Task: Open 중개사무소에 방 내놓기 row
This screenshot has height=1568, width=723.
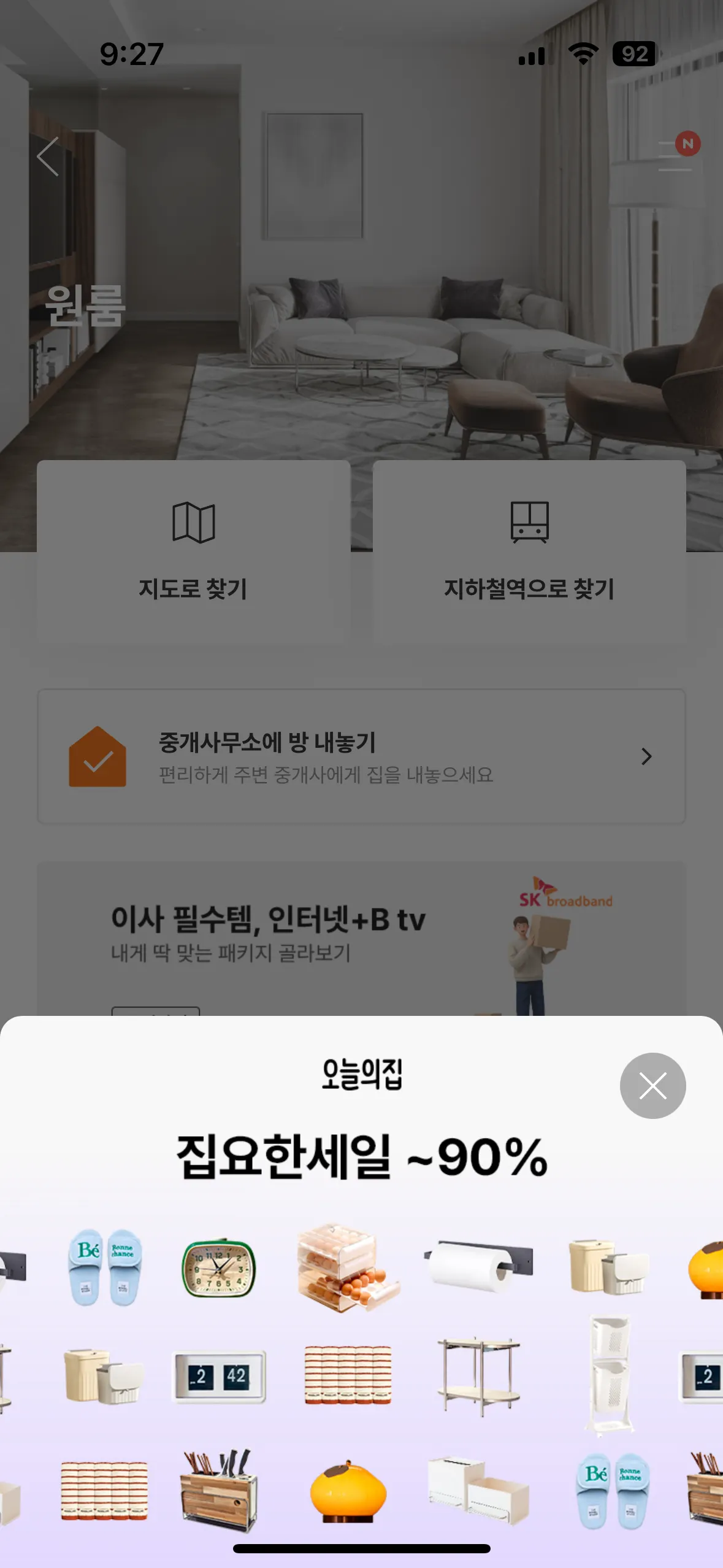Action: [x=361, y=756]
